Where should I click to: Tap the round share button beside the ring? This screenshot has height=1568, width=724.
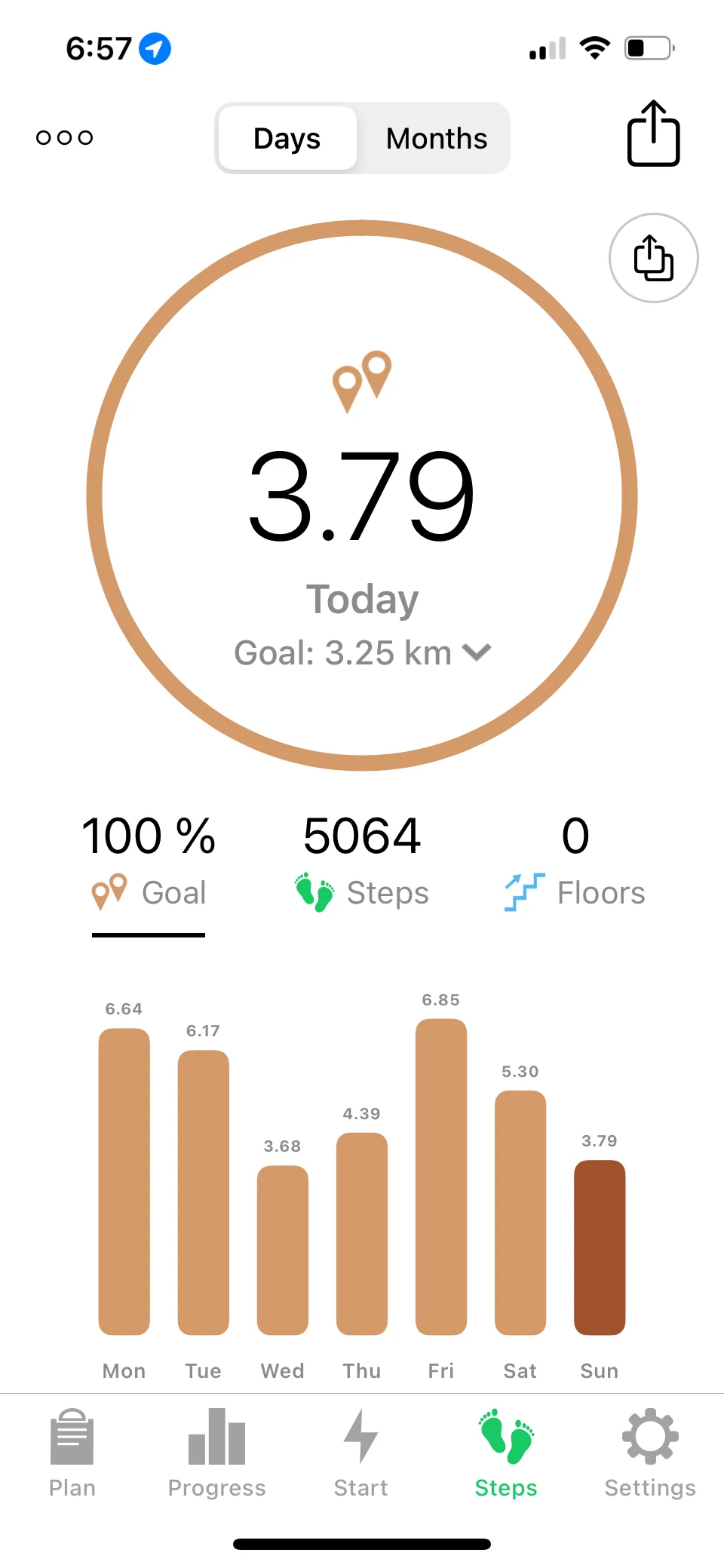click(x=653, y=258)
